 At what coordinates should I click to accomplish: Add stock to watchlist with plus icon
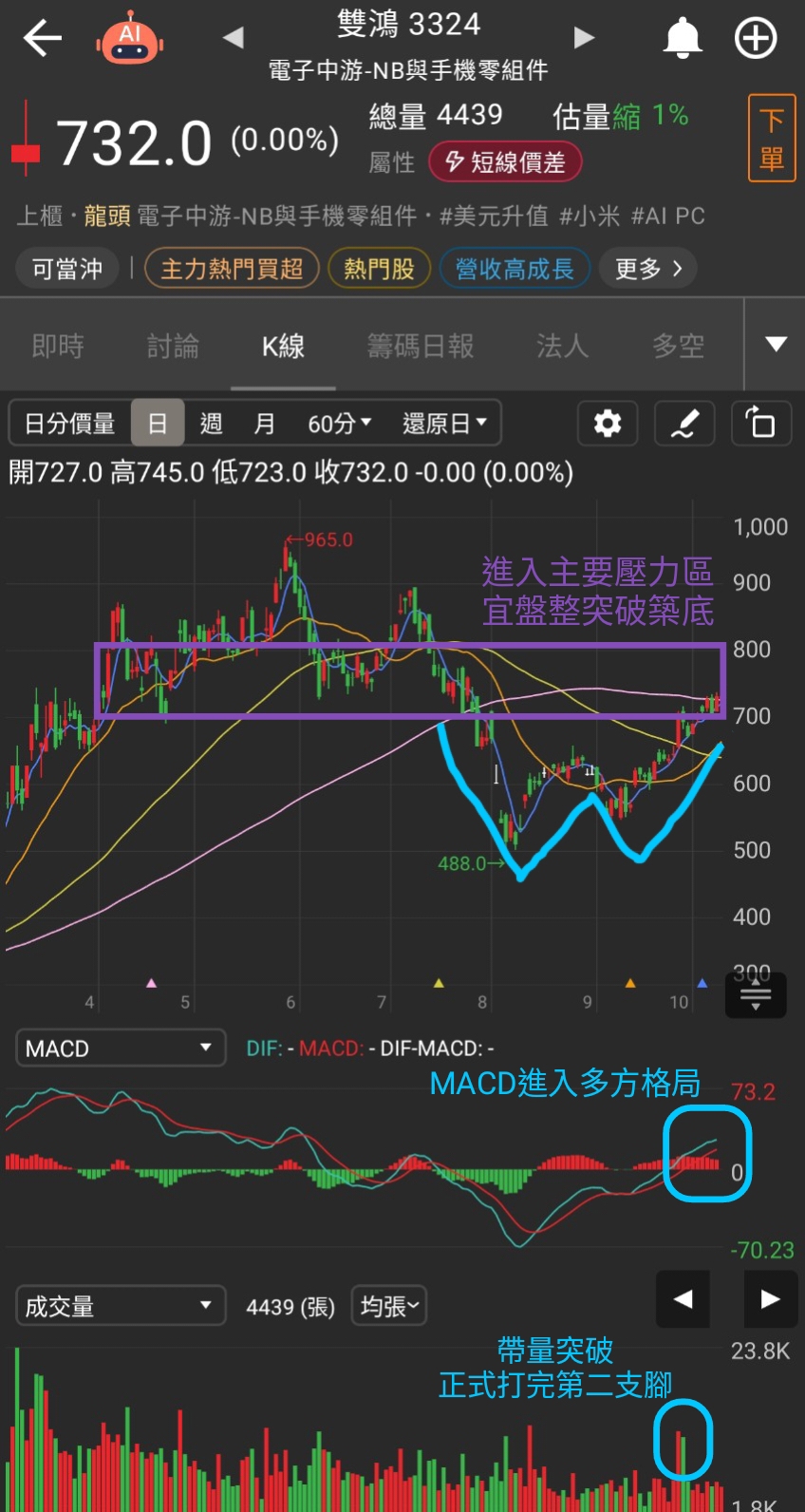[756, 39]
